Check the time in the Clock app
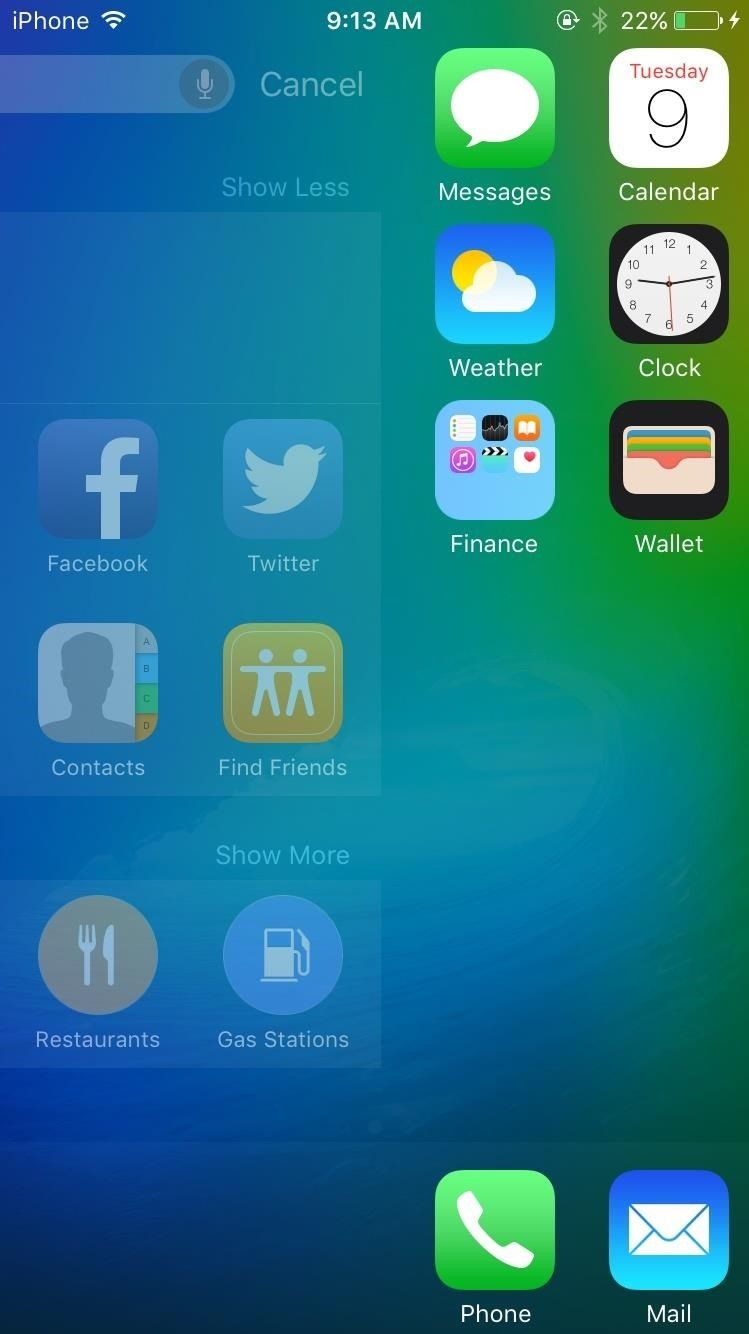 pos(668,283)
